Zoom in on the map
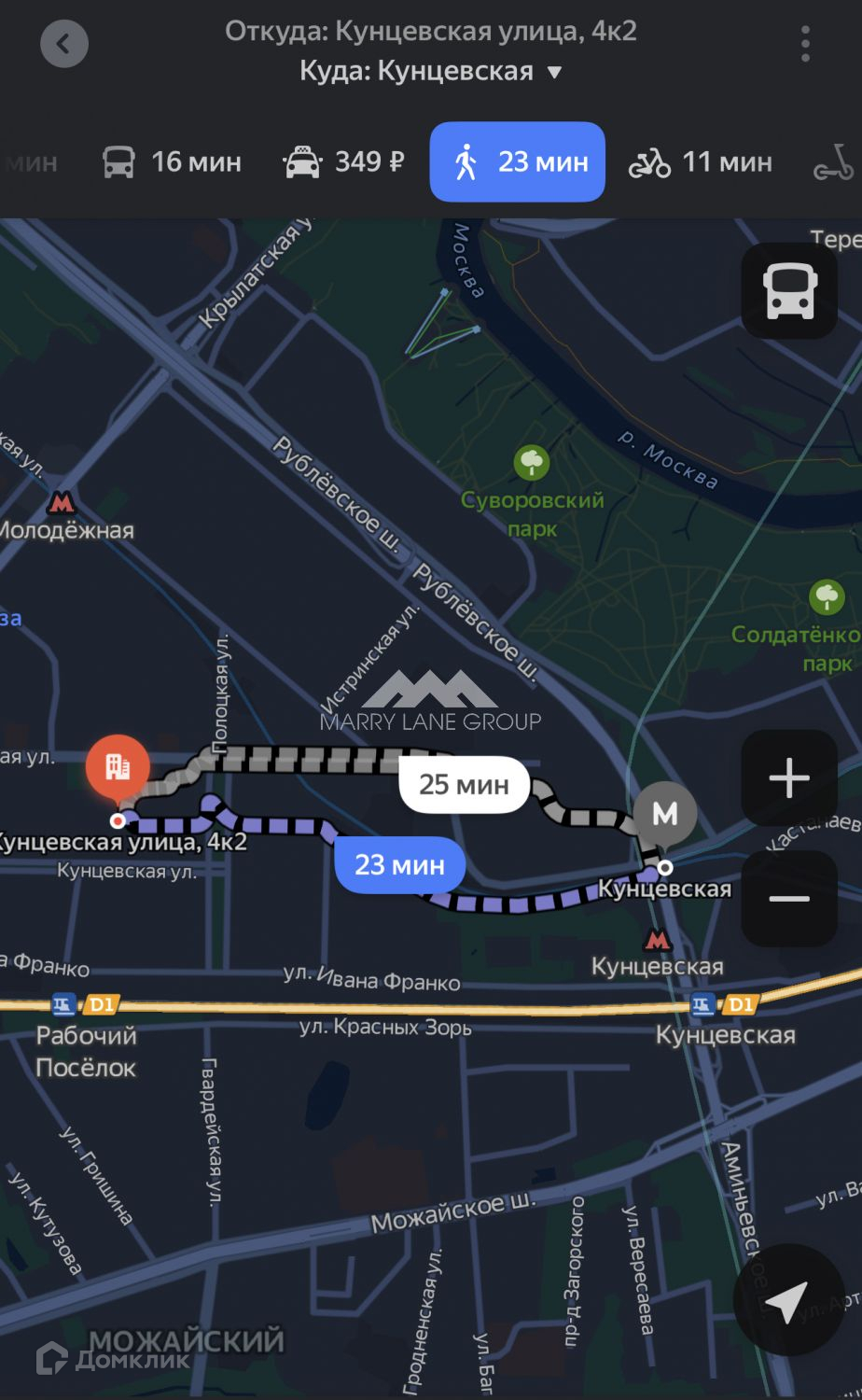 point(789,777)
